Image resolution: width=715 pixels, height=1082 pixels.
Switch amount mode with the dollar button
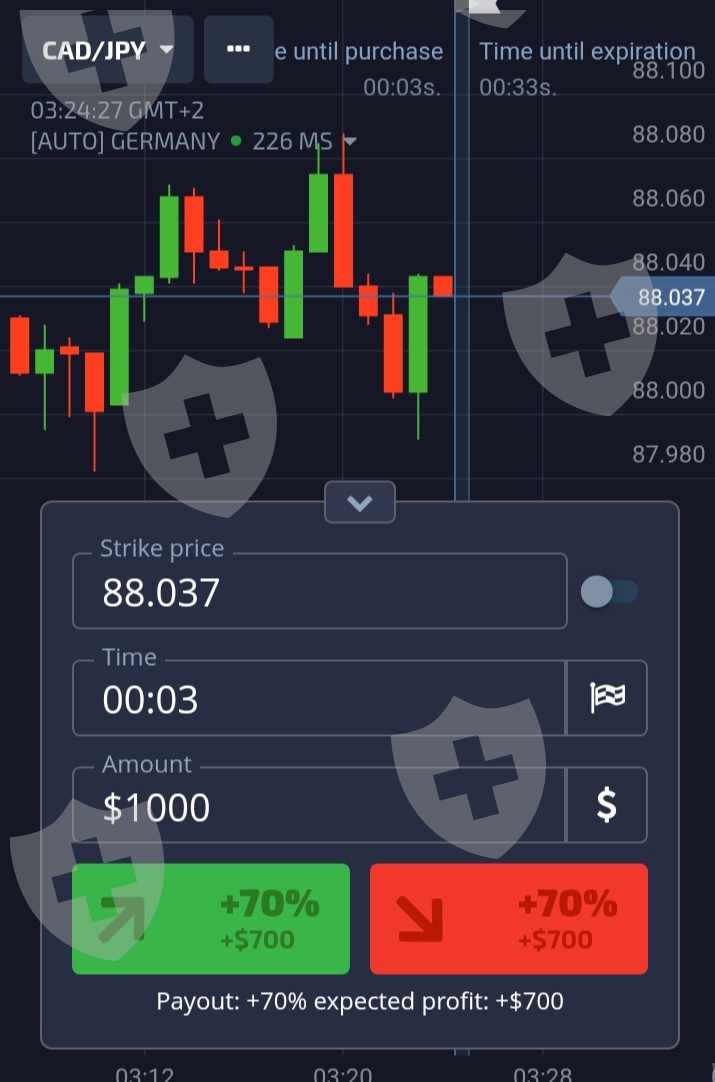[607, 805]
